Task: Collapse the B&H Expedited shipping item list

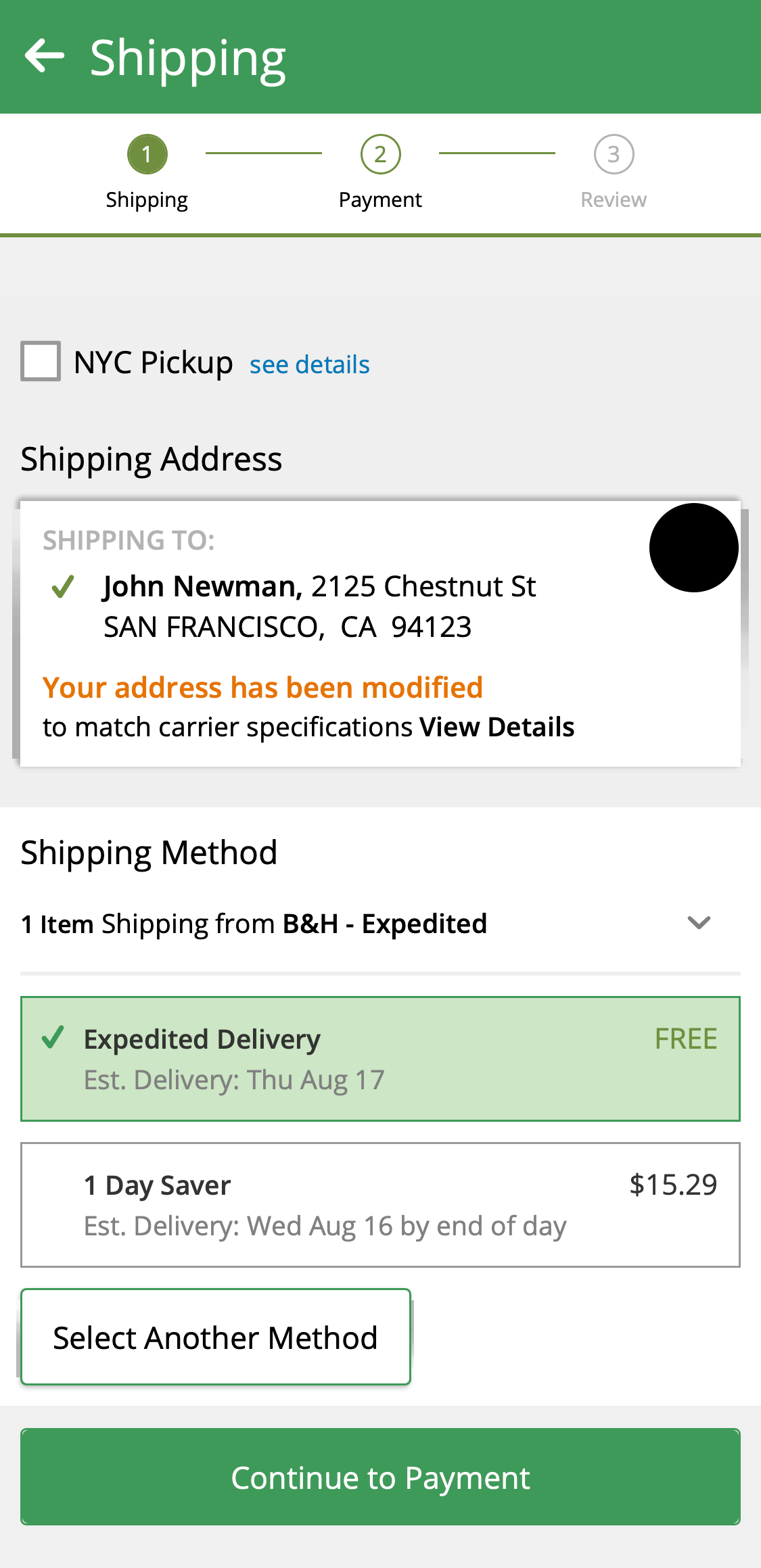Action: [699, 923]
